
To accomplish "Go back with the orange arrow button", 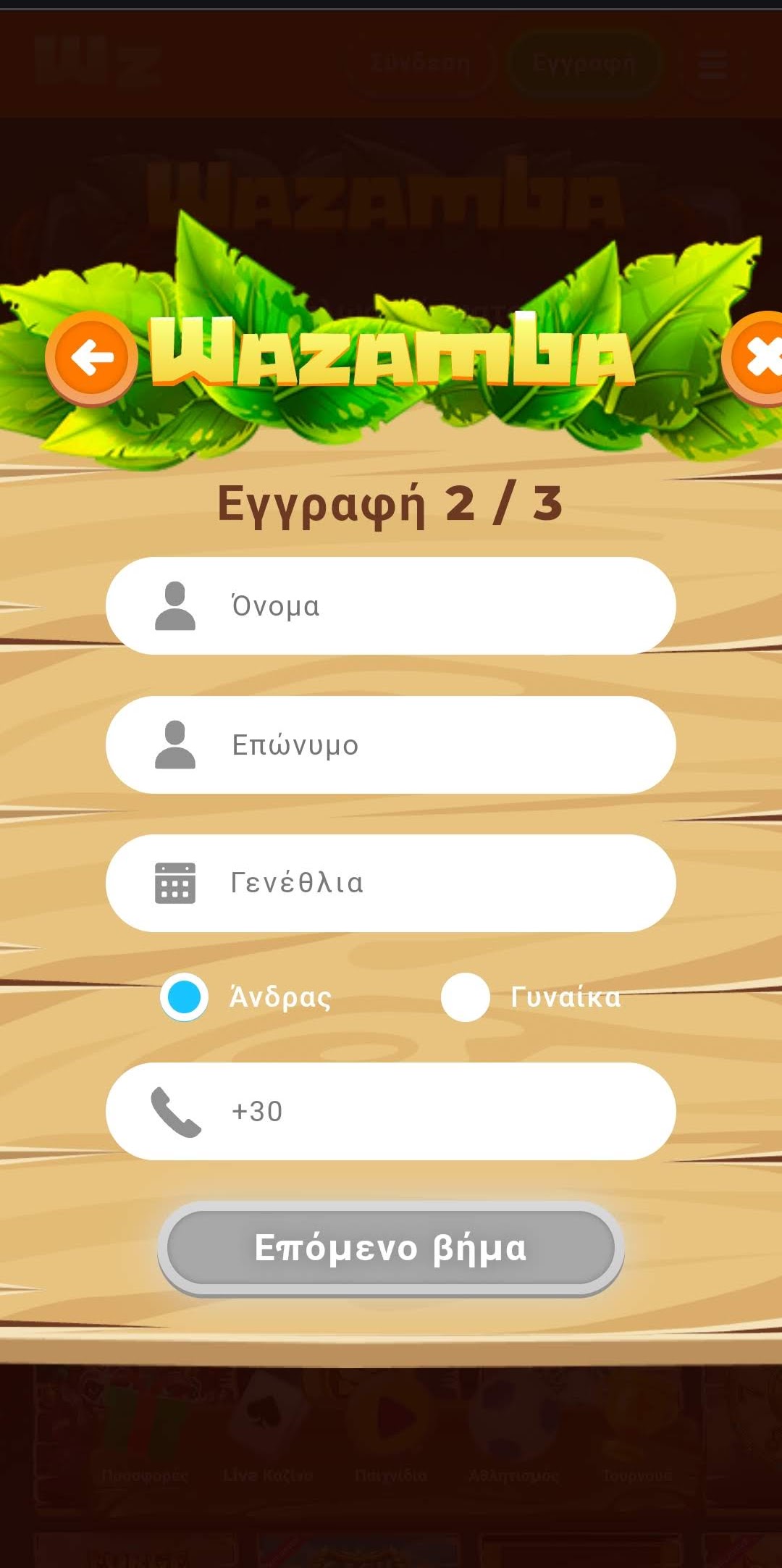I will 91,358.
